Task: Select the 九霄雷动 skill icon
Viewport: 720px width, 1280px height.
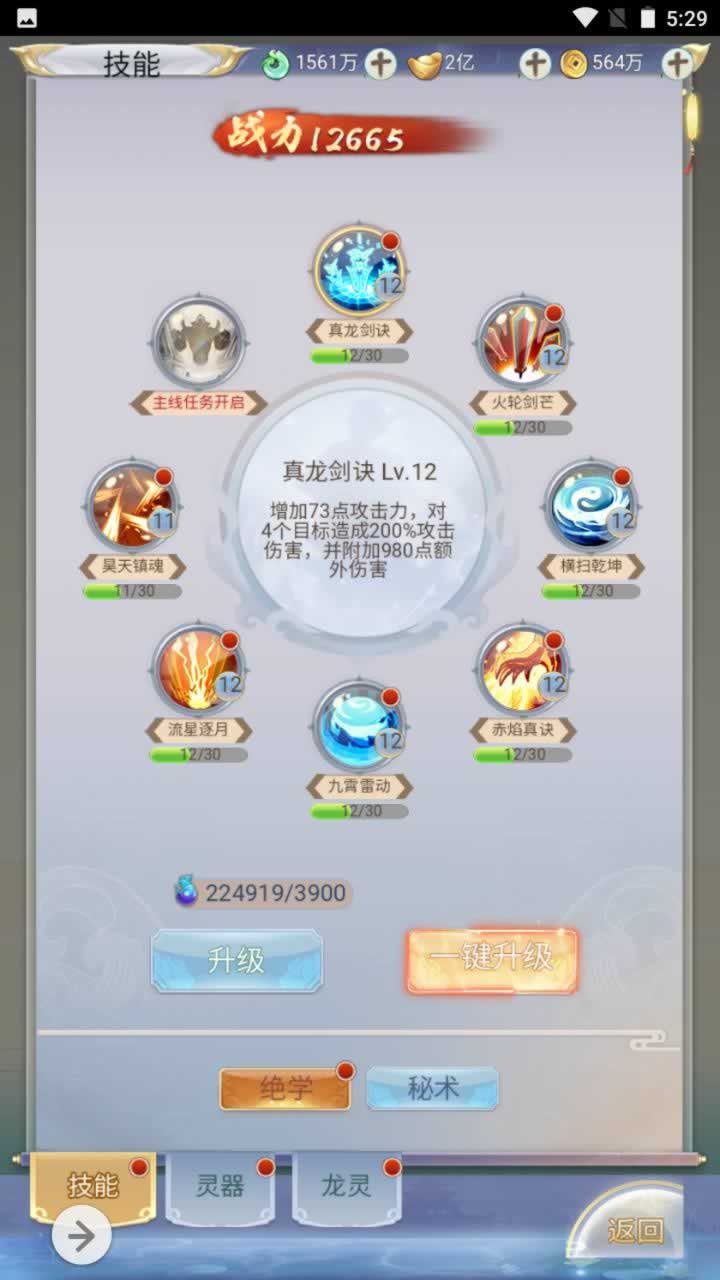Action: (358, 726)
